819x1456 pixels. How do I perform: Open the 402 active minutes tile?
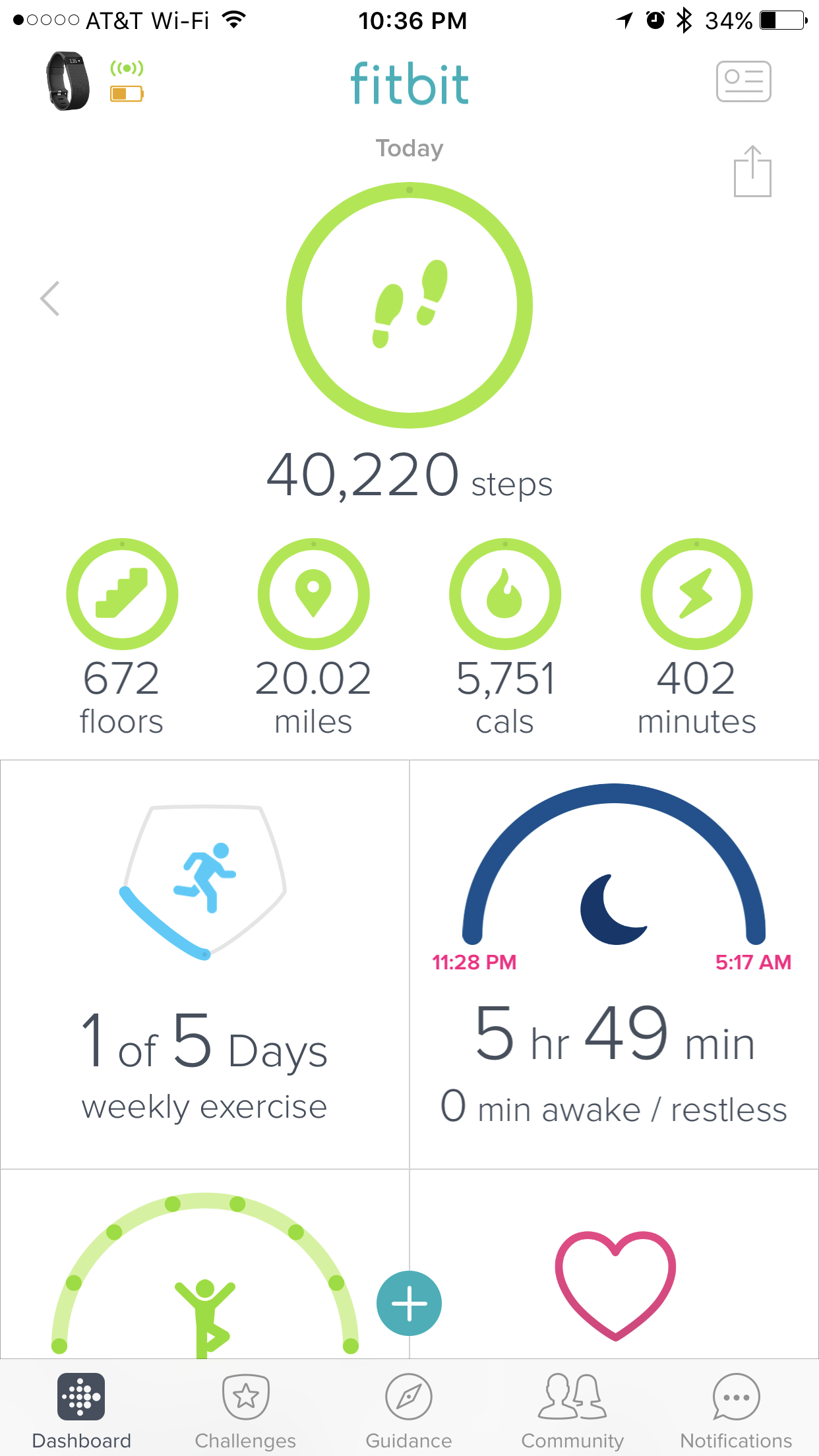pos(696,637)
